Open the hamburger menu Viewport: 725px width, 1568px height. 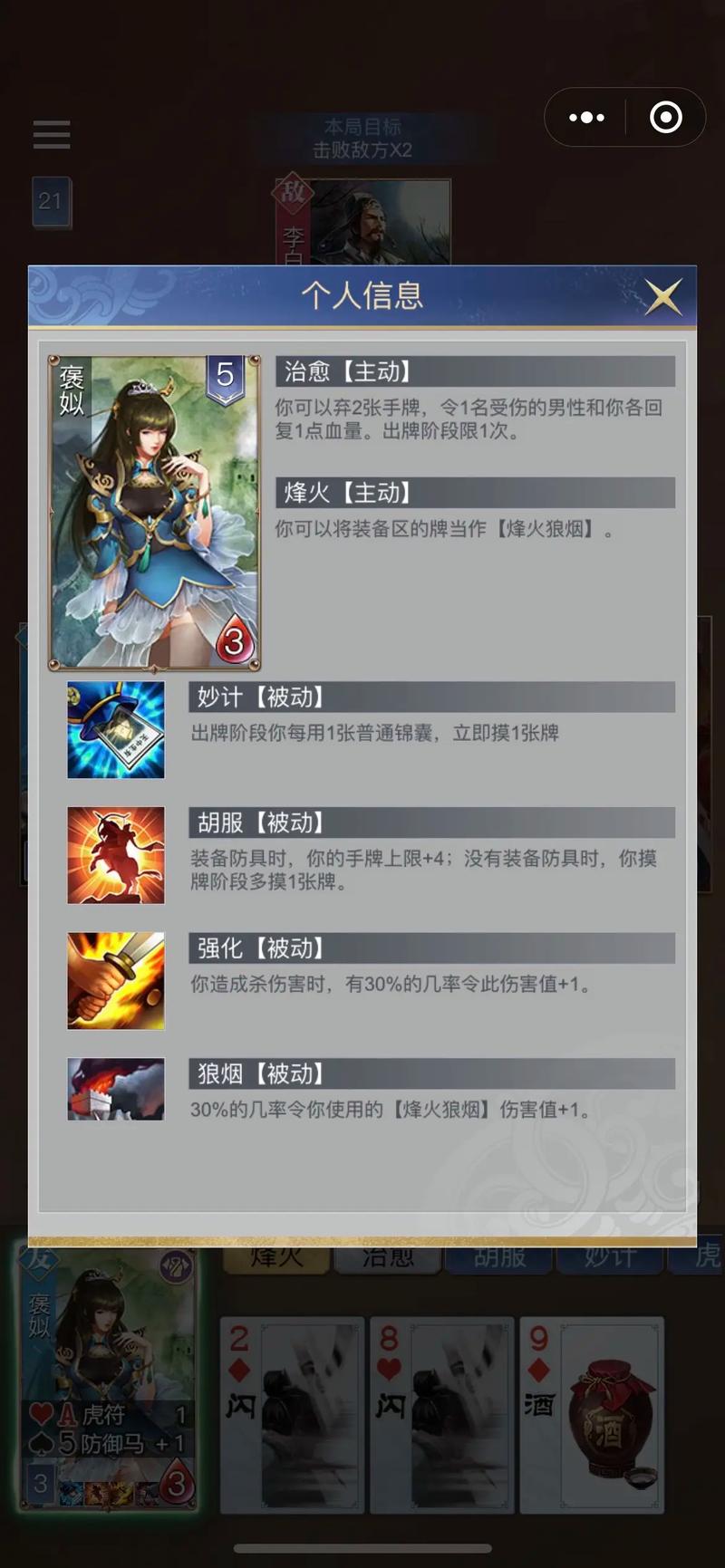point(52,134)
